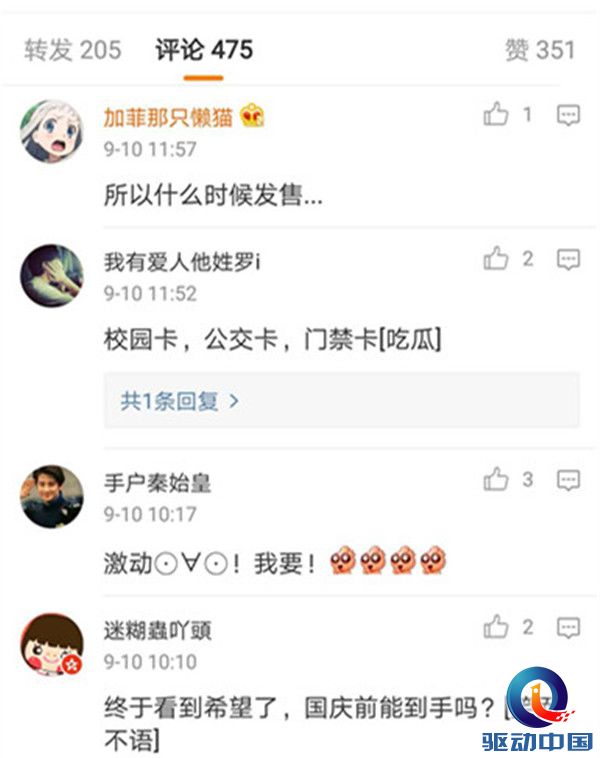Reply to 迷糊蟲吖頭's comment
Screen dimensions: 600x758
click(568, 628)
